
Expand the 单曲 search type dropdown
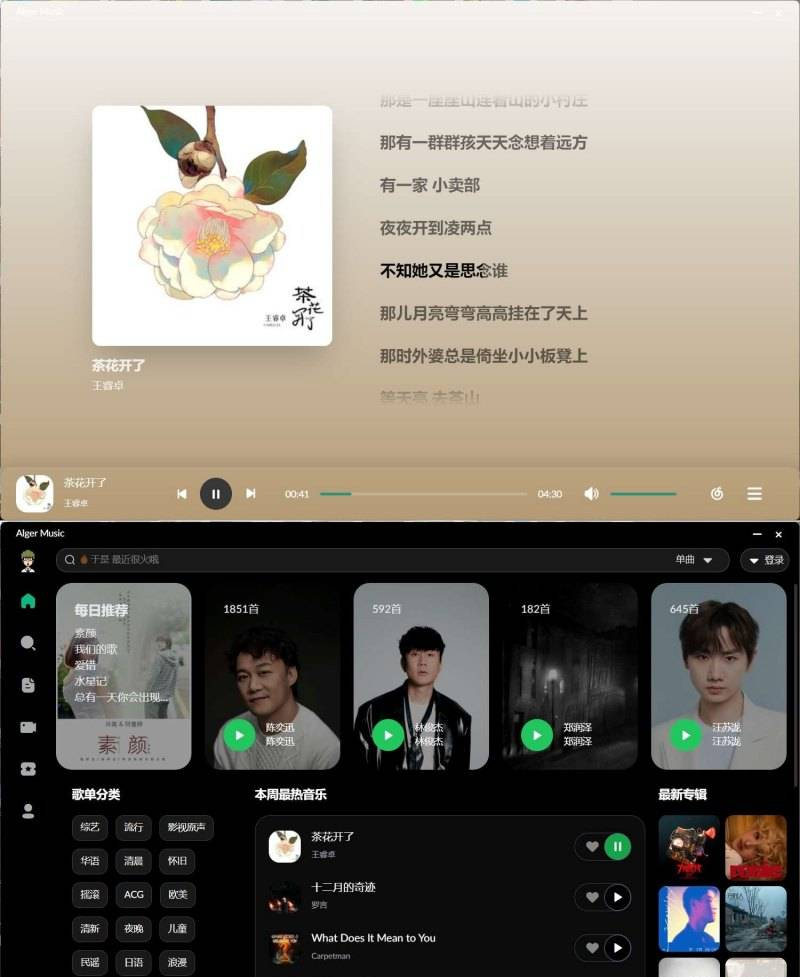[694, 560]
